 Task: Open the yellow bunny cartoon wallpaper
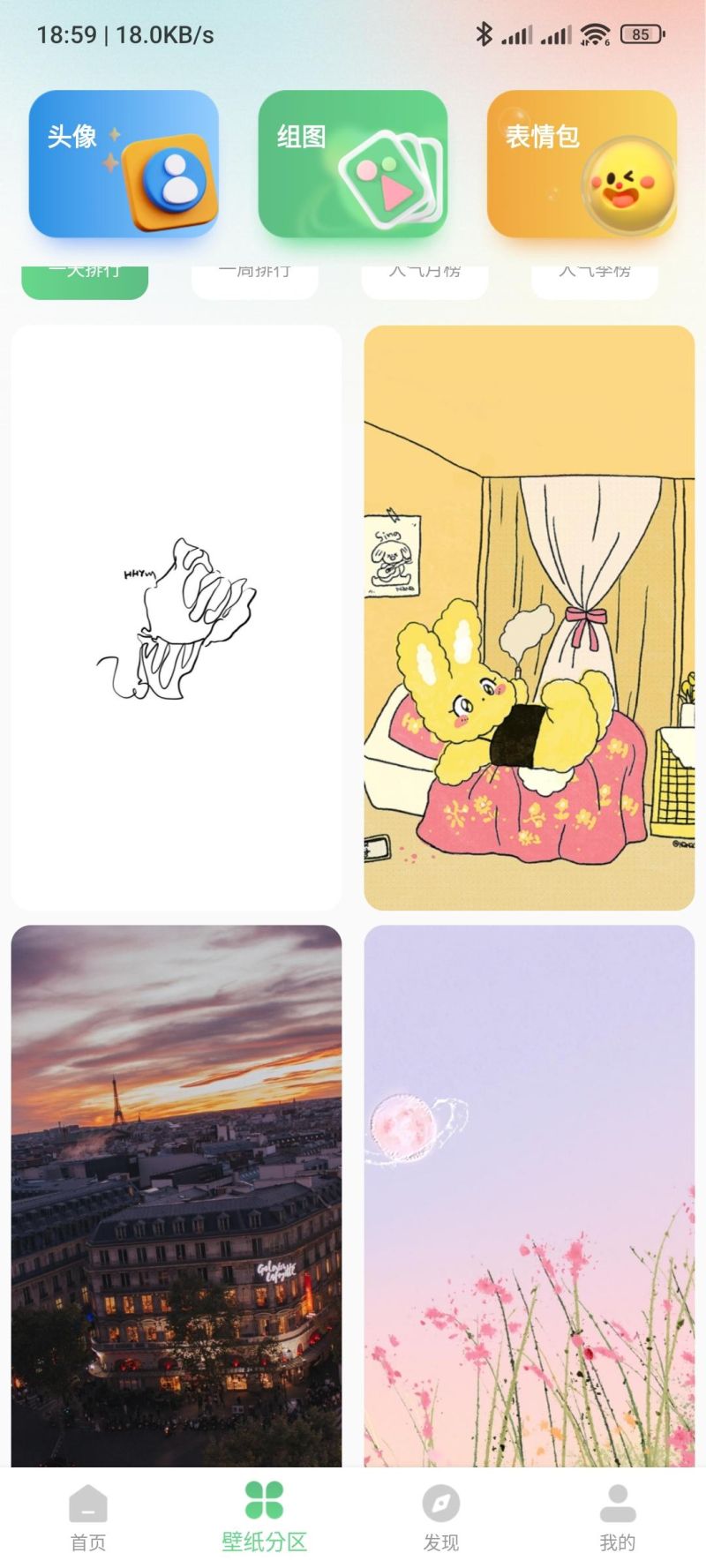click(x=529, y=618)
